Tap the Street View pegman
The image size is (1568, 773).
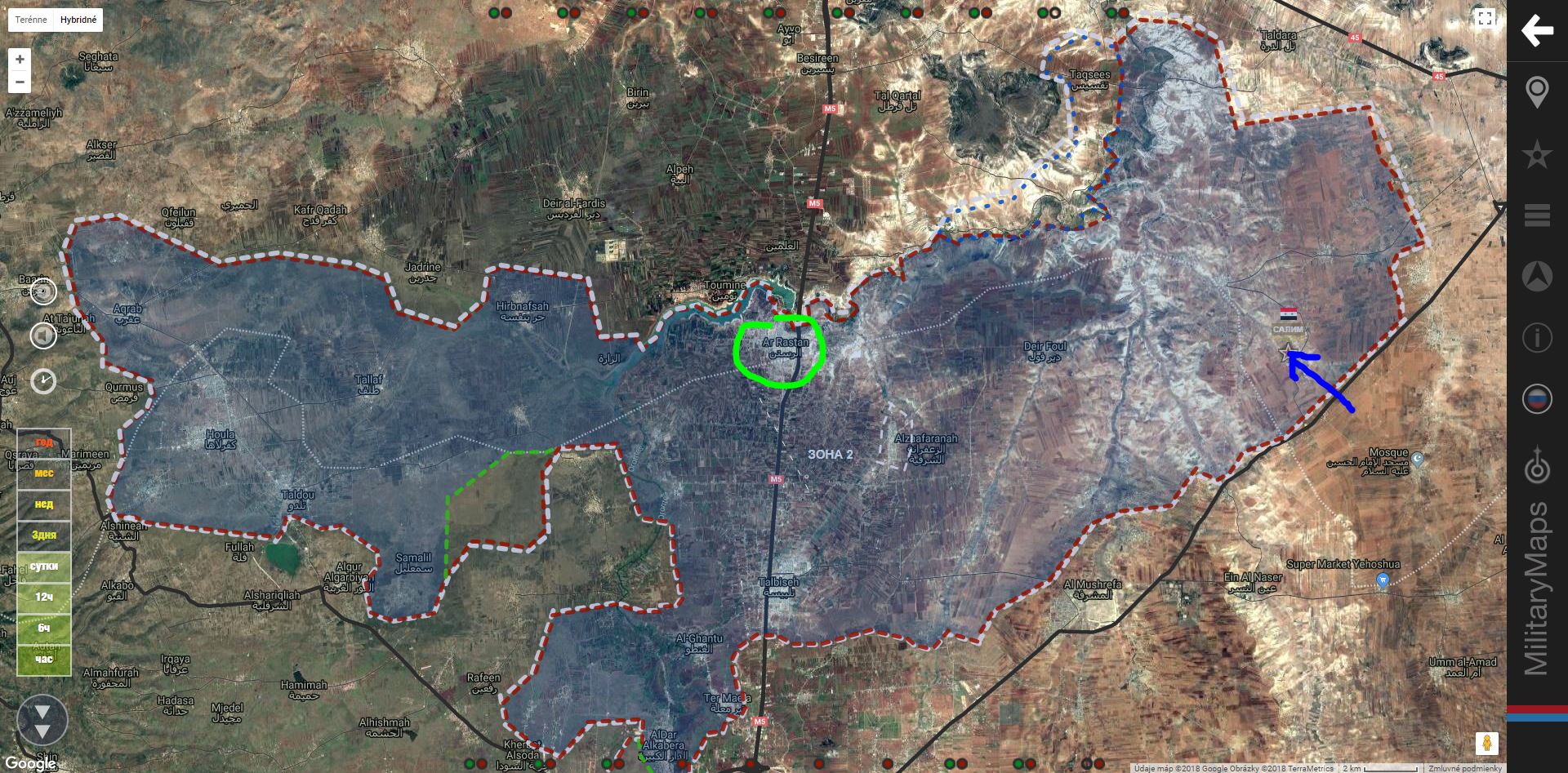tap(1486, 744)
